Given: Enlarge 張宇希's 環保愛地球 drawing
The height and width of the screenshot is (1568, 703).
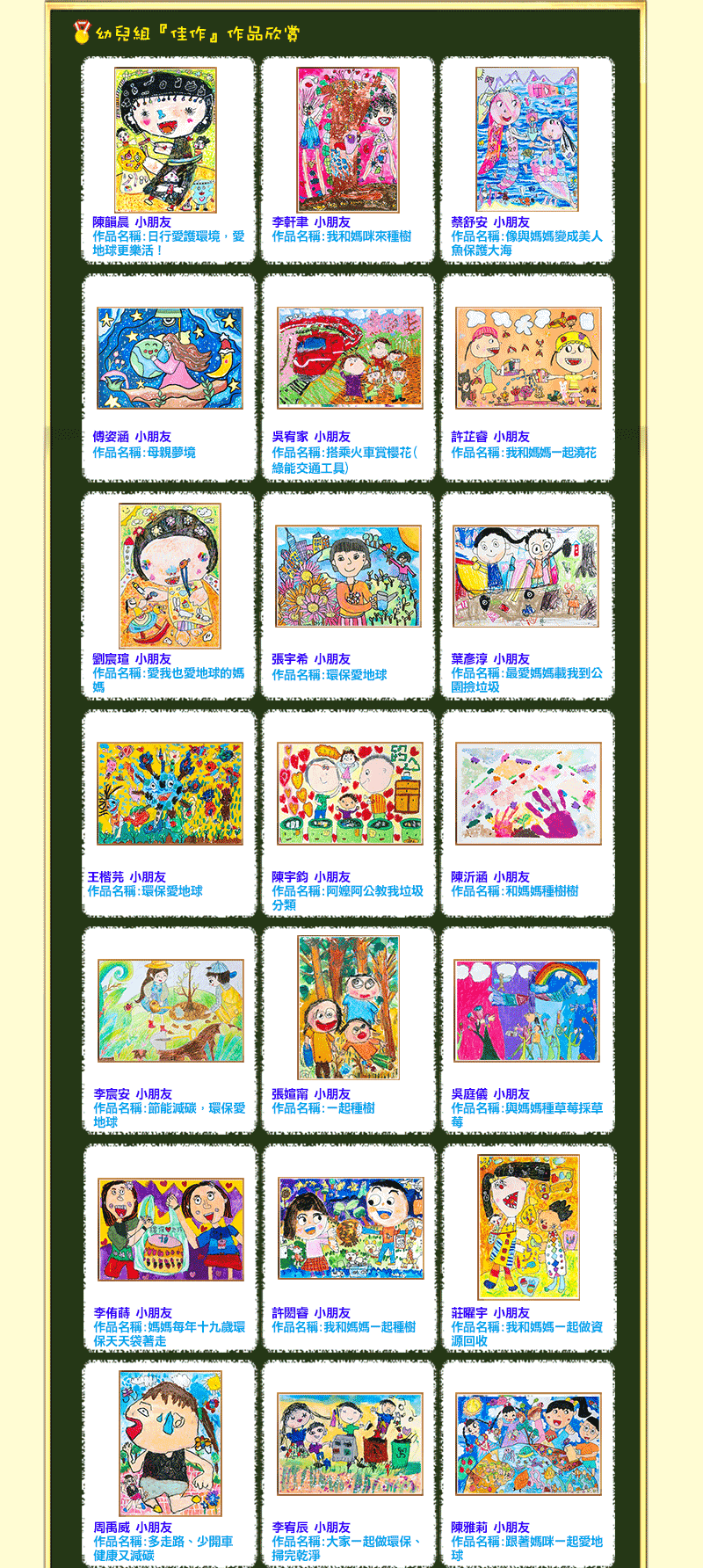Looking at the screenshot, I should (348, 576).
